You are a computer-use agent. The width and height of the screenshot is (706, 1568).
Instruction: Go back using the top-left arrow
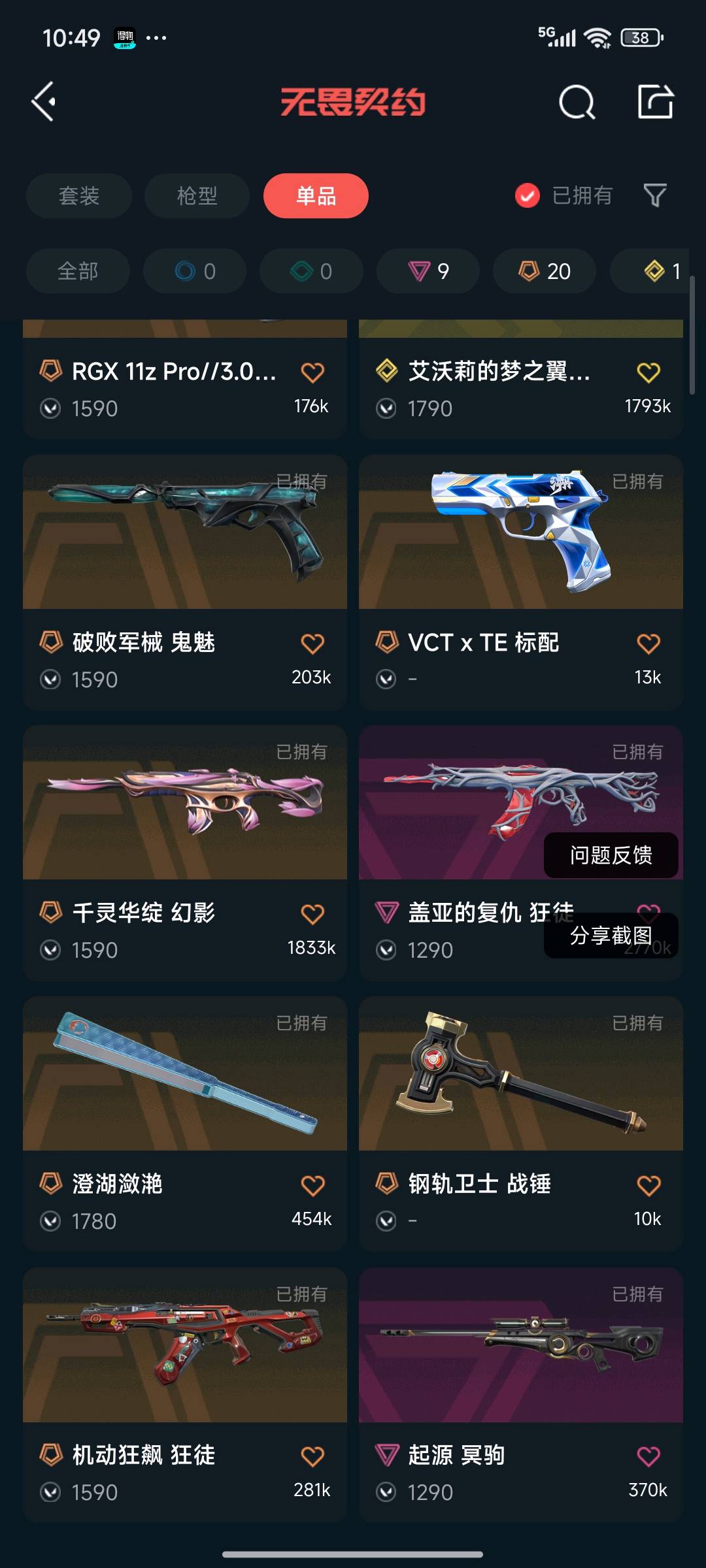[x=44, y=102]
